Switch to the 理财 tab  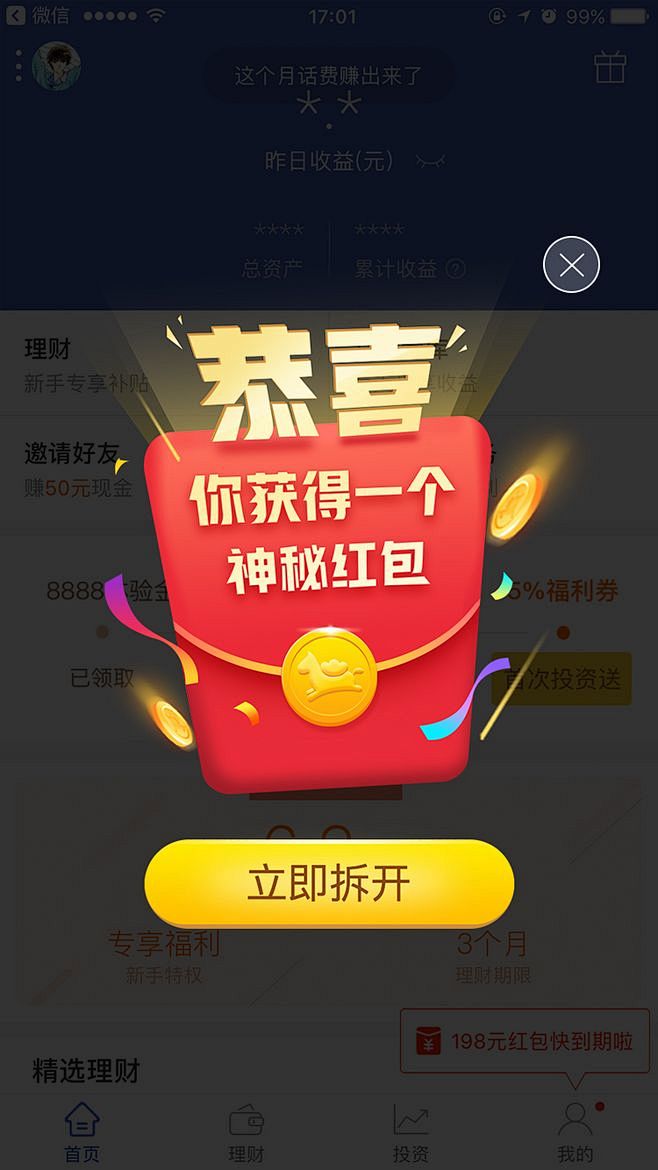point(246,1133)
